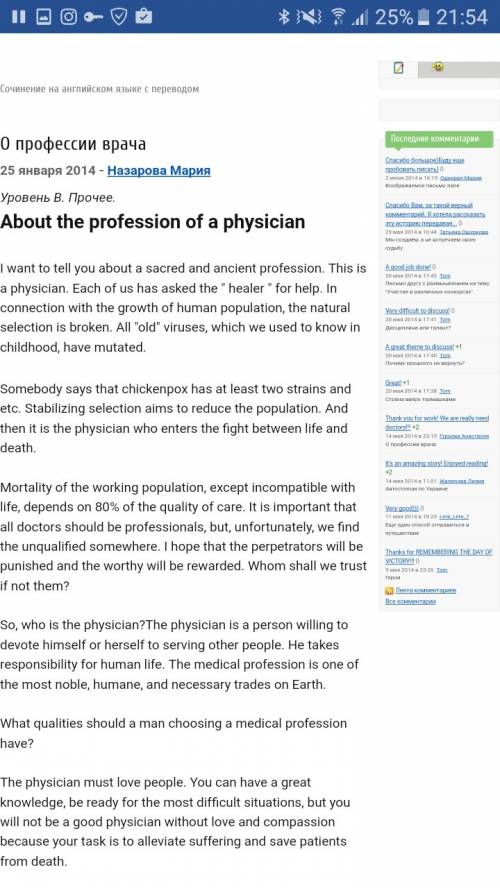Open commenter profile Lera_Lera_7
This screenshot has width=500, height=888.
[454, 517]
